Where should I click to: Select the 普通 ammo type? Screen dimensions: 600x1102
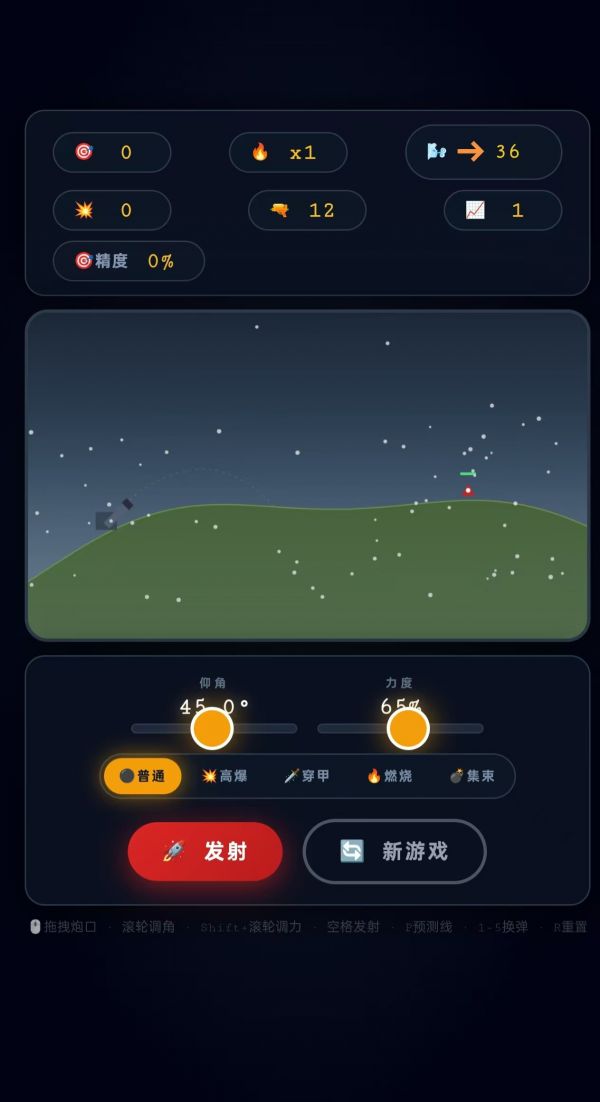coord(143,776)
